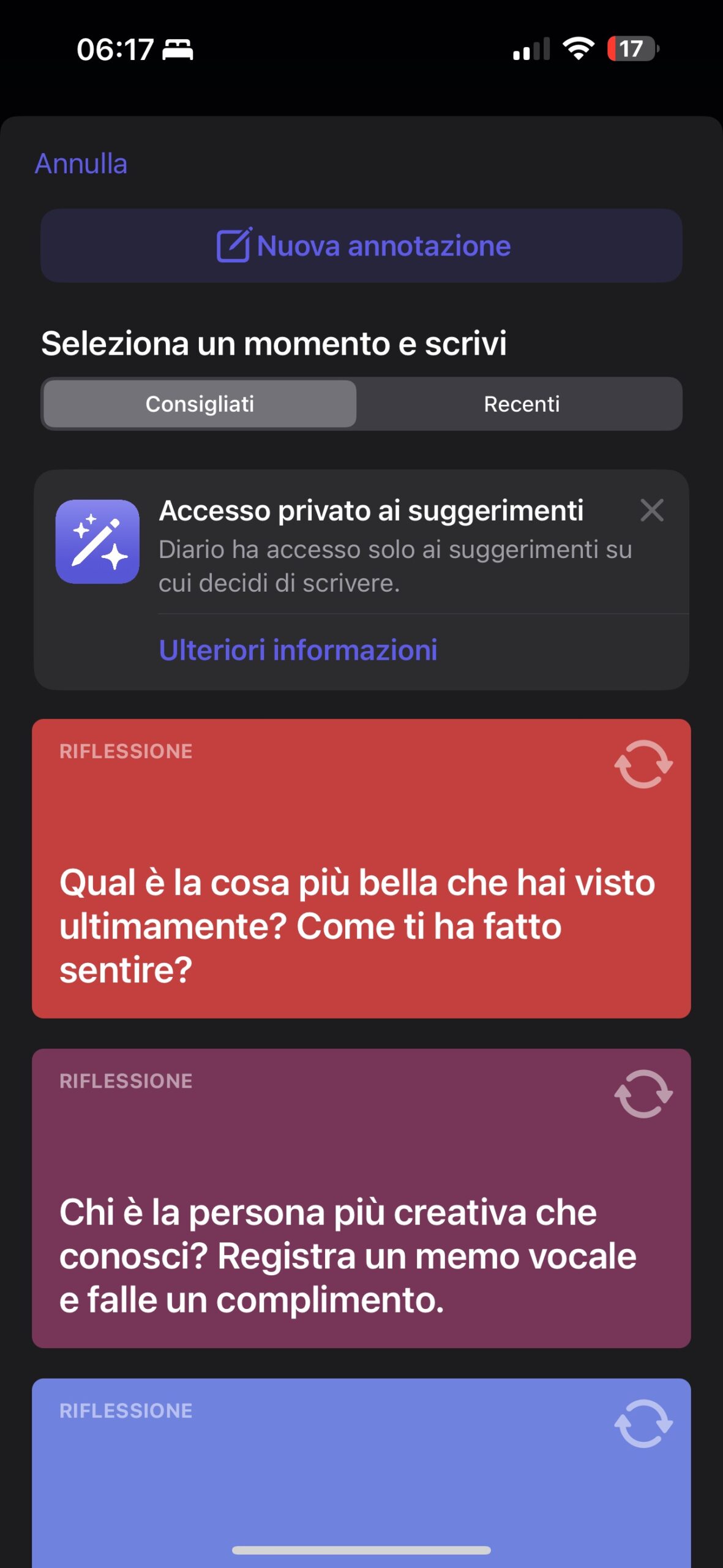Refresh the blue reflection prompt card
Image resolution: width=723 pixels, height=1568 pixels.
(643, 1423)
